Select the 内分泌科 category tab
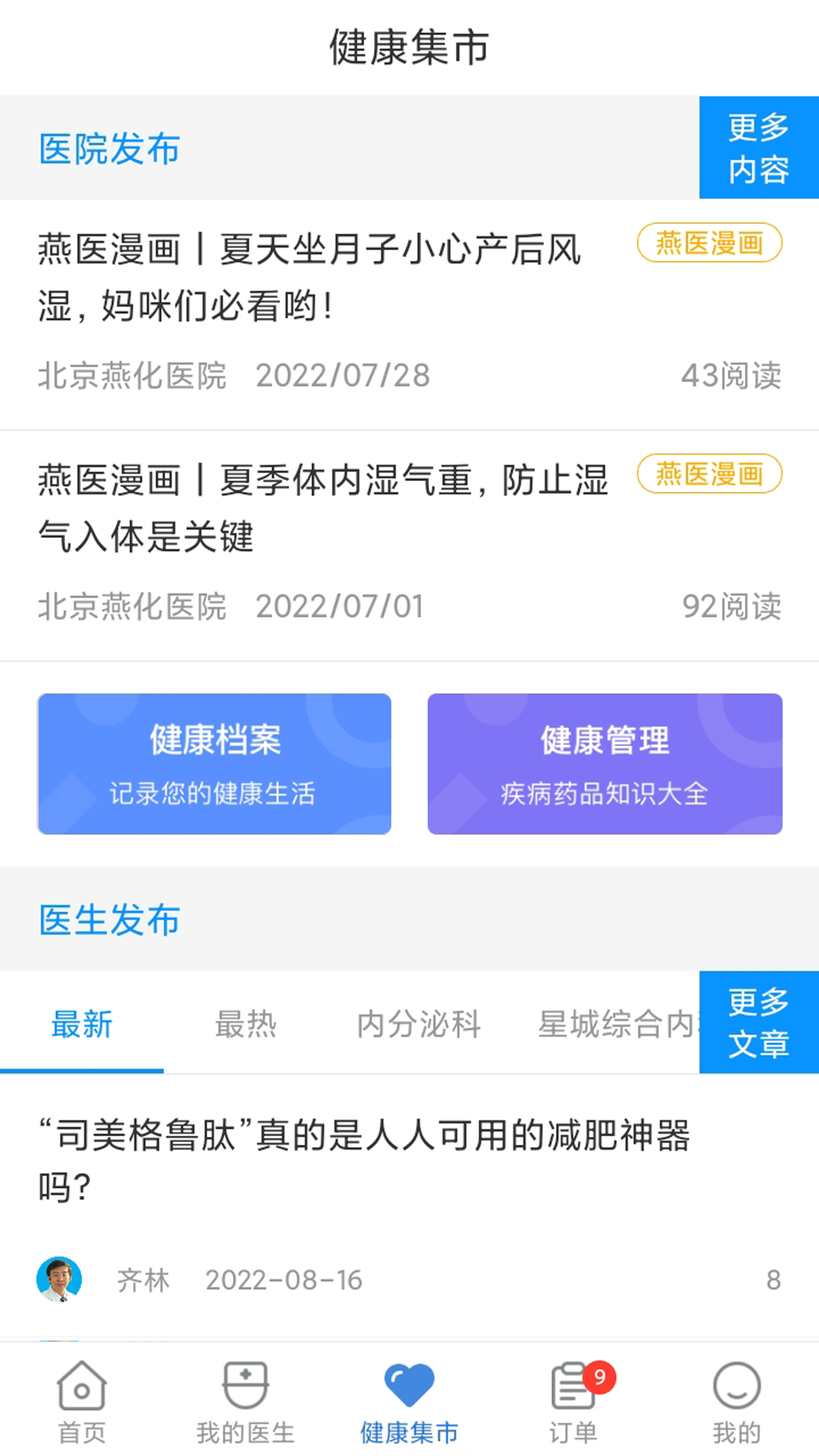 tap(419, 1025)
